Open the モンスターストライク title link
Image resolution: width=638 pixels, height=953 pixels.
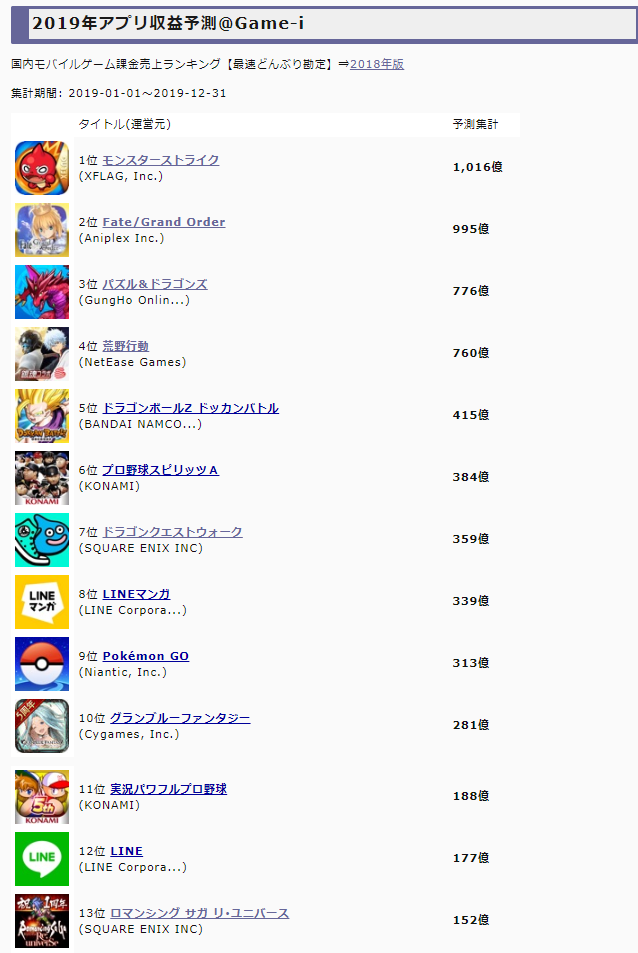(160, 160)
